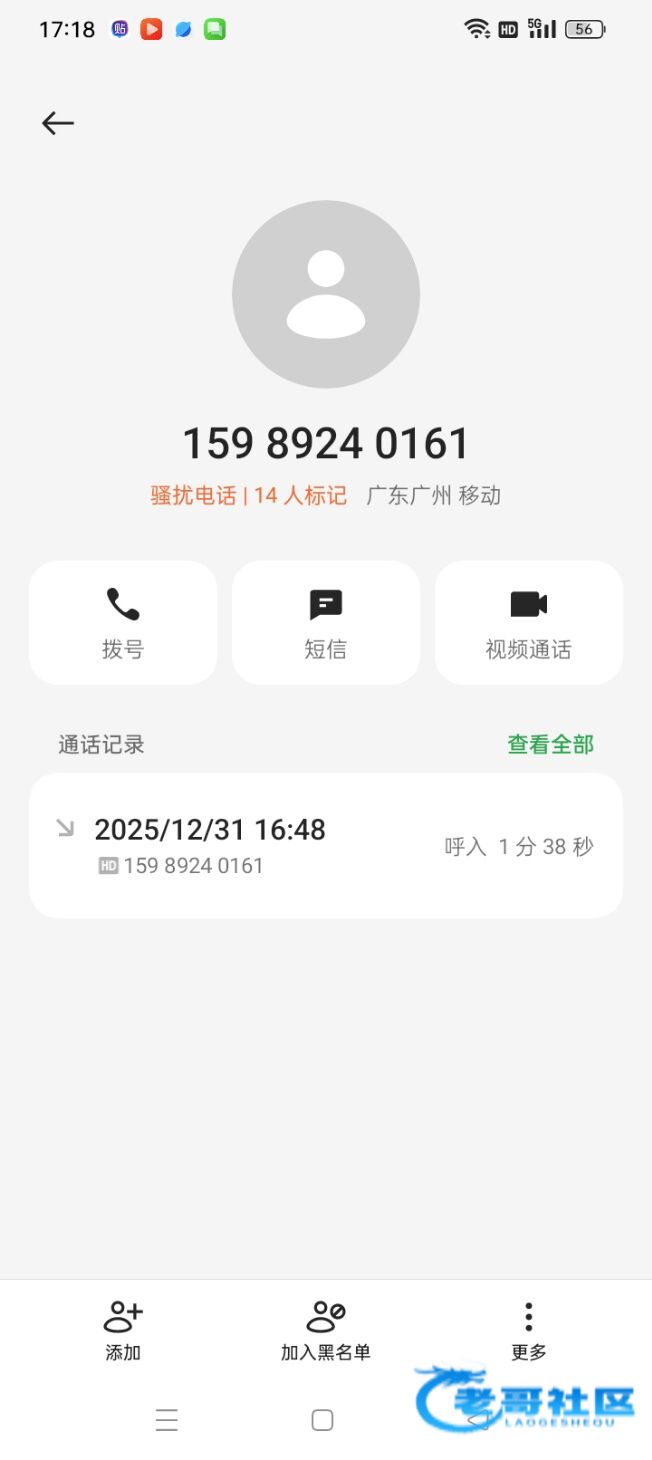
Task: Start a 视频通话 video call
Action: point(528,622)
